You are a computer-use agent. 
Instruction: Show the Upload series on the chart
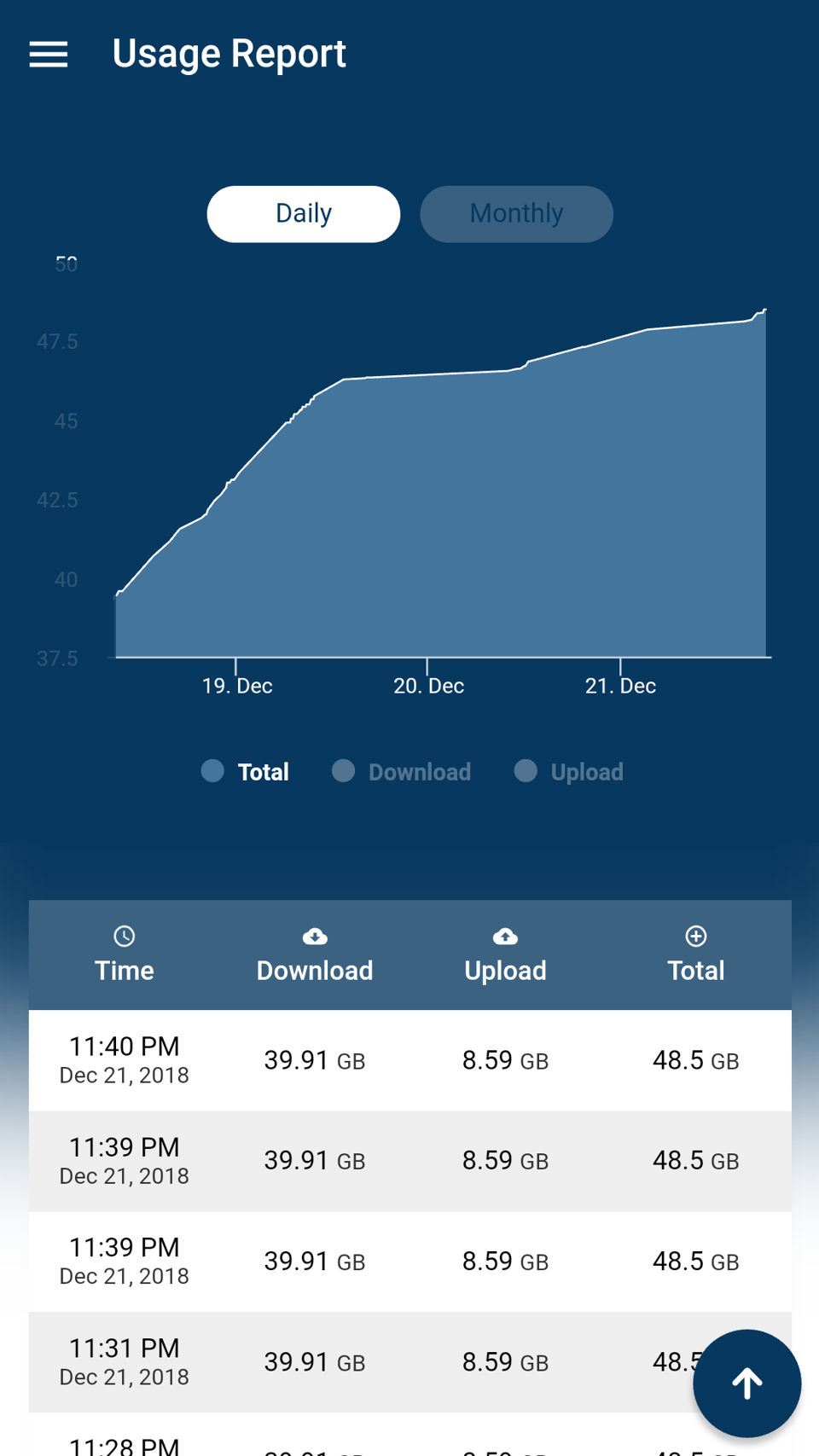coord(569,772)
